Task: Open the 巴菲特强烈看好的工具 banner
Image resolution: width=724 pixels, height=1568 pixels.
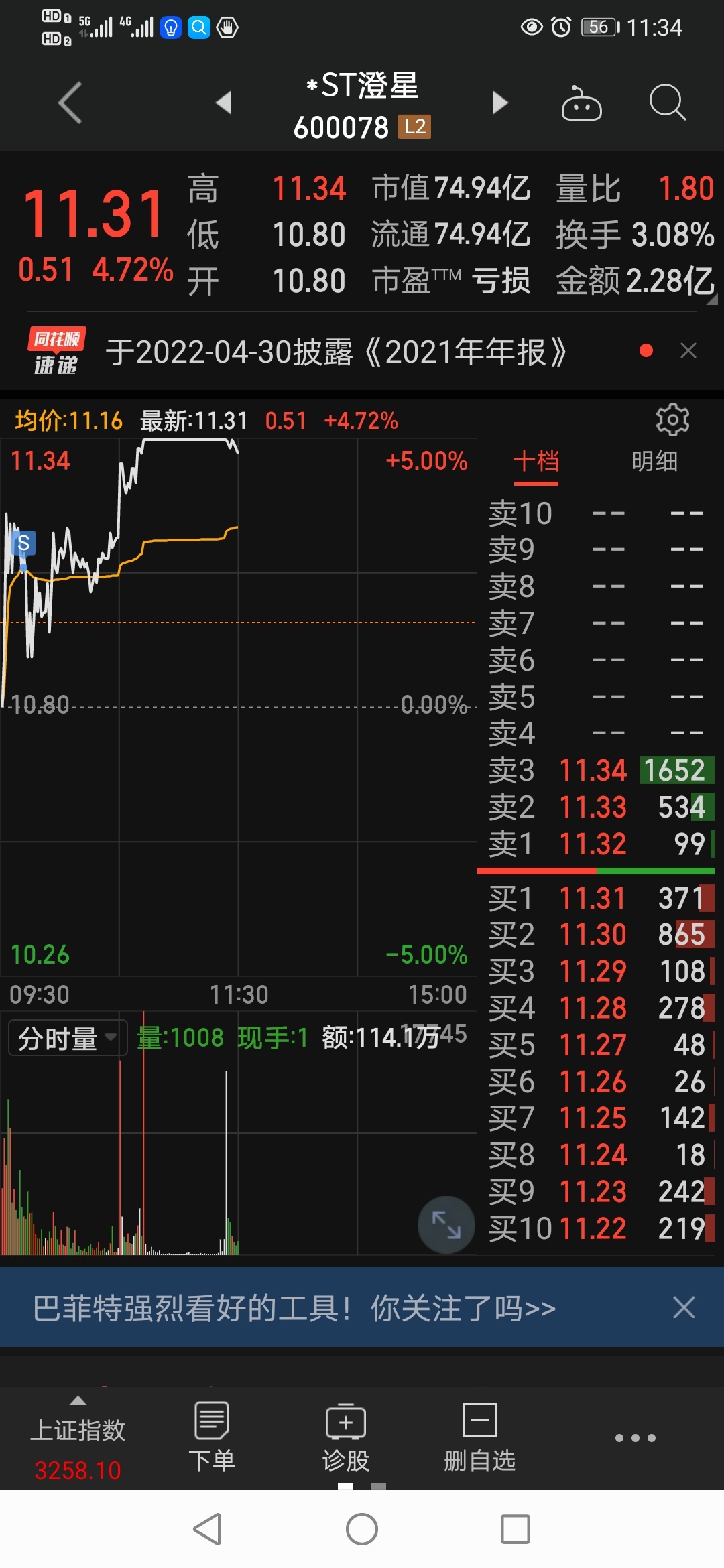Action: pos(295,1307)
